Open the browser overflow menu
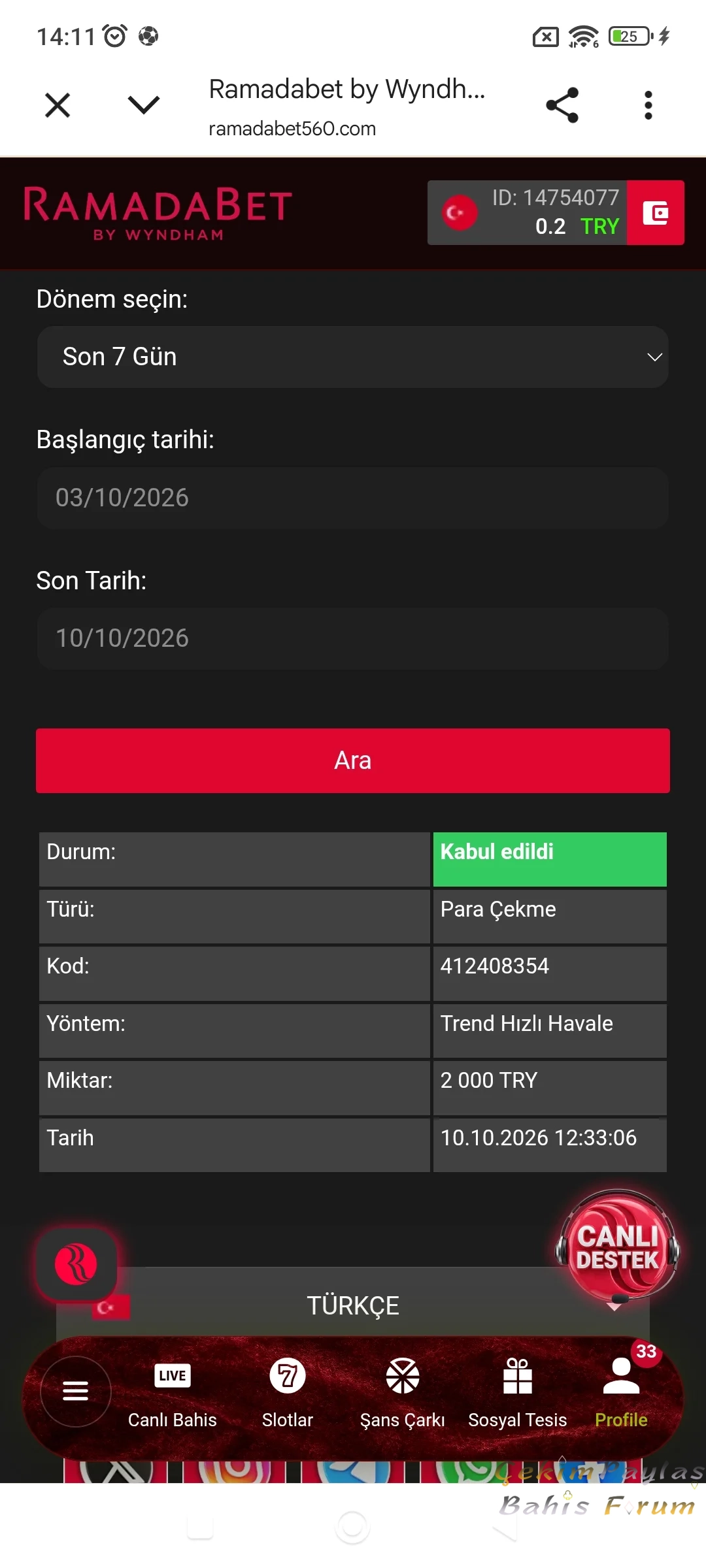706x1568 pixels. click(x=648, y=105)
